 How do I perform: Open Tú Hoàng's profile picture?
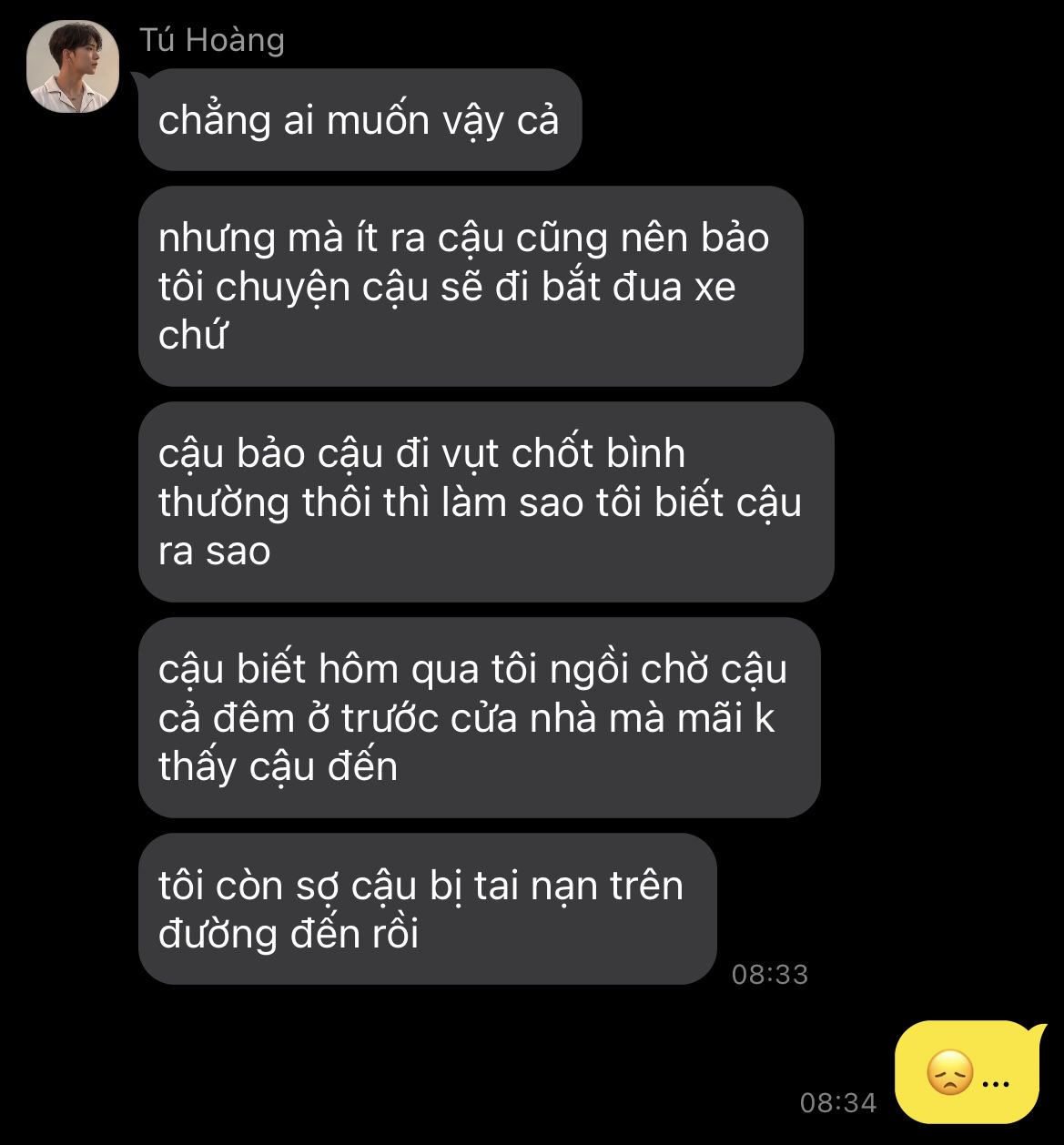[72, 66]
